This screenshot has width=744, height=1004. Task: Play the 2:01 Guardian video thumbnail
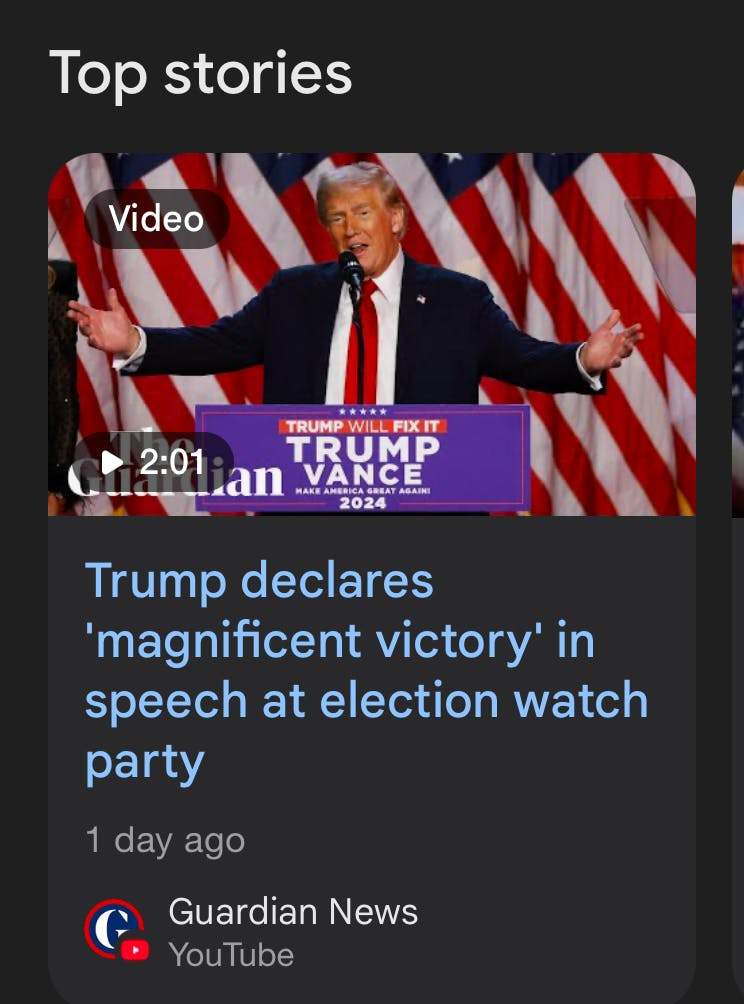pos(371,334)
